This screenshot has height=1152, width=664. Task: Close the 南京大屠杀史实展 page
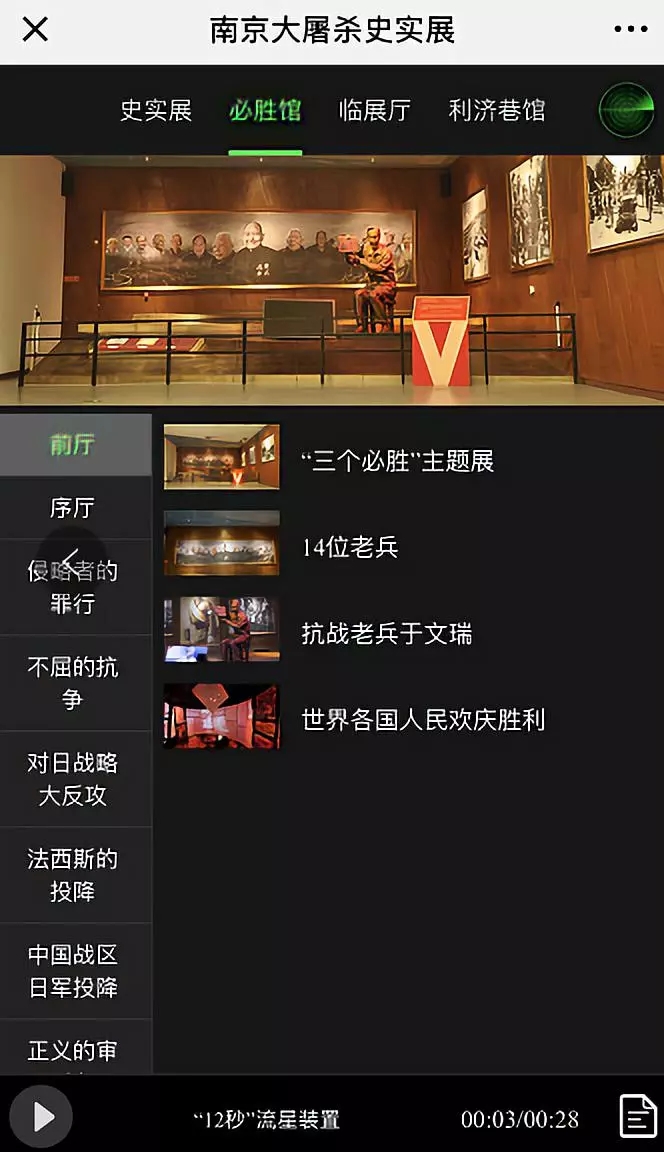pyautogui.click(x=35, y=30)
